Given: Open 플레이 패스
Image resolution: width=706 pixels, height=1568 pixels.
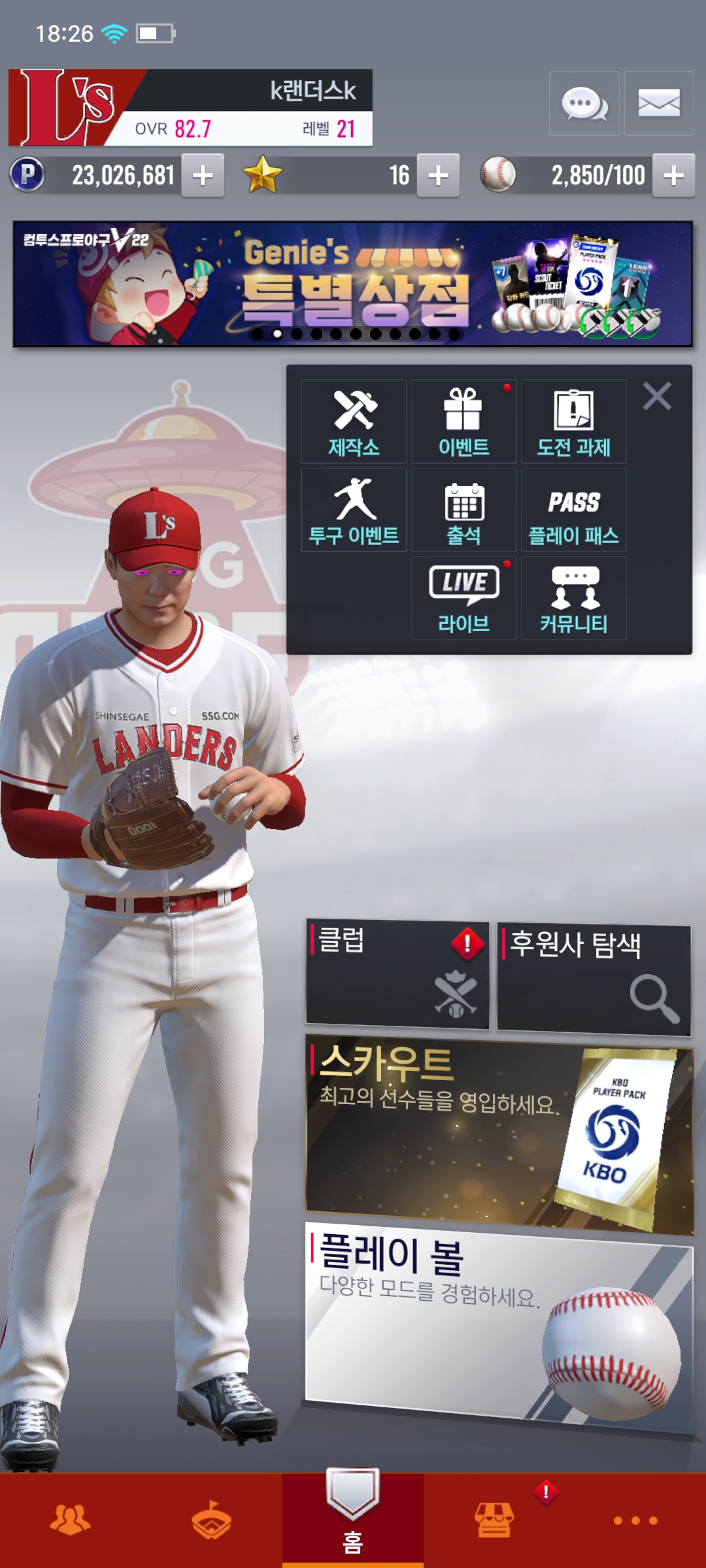Looking at the screenshot, I should [573, 510].
